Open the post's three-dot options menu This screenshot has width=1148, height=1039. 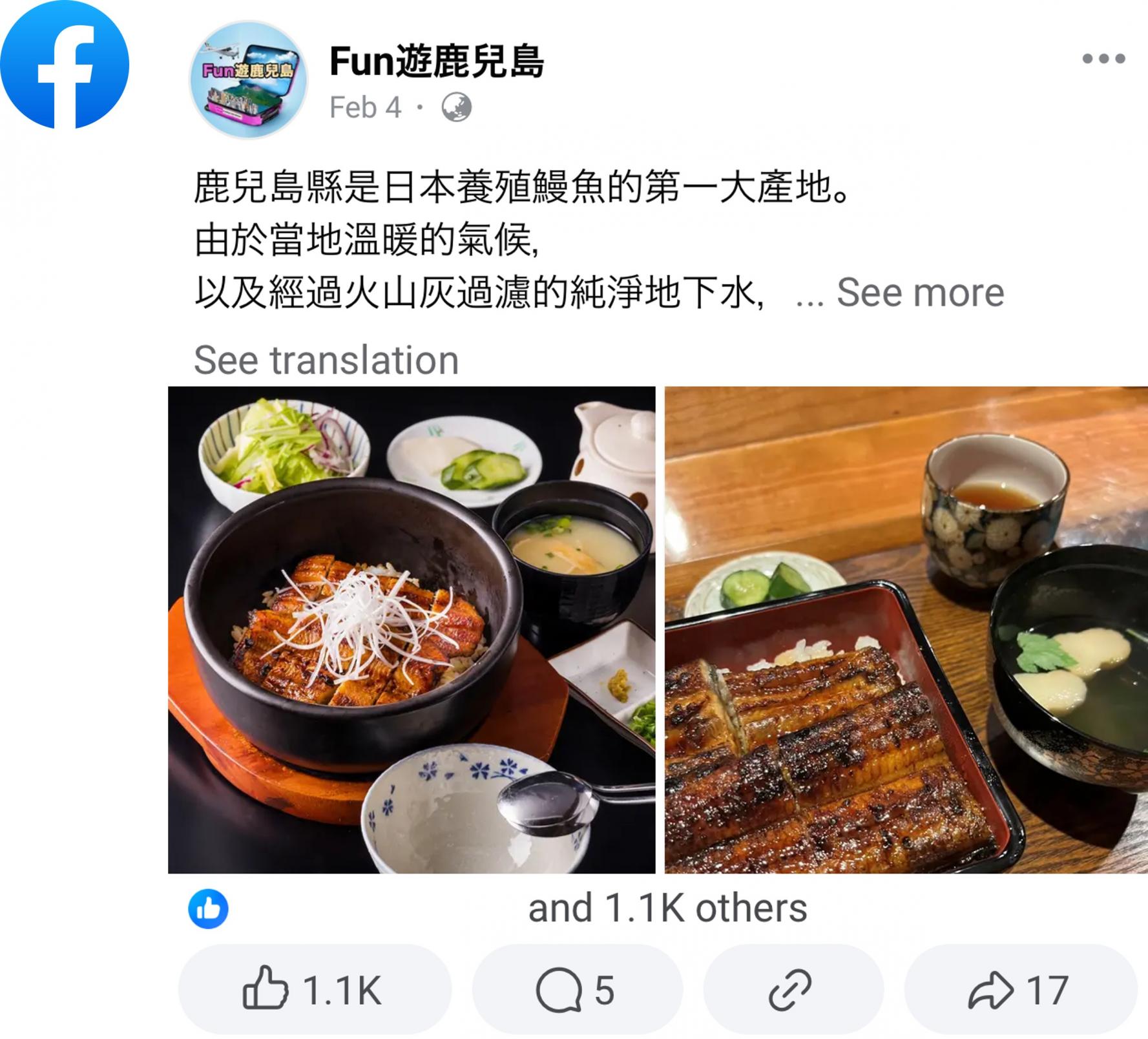click(x=1103, y=59)
